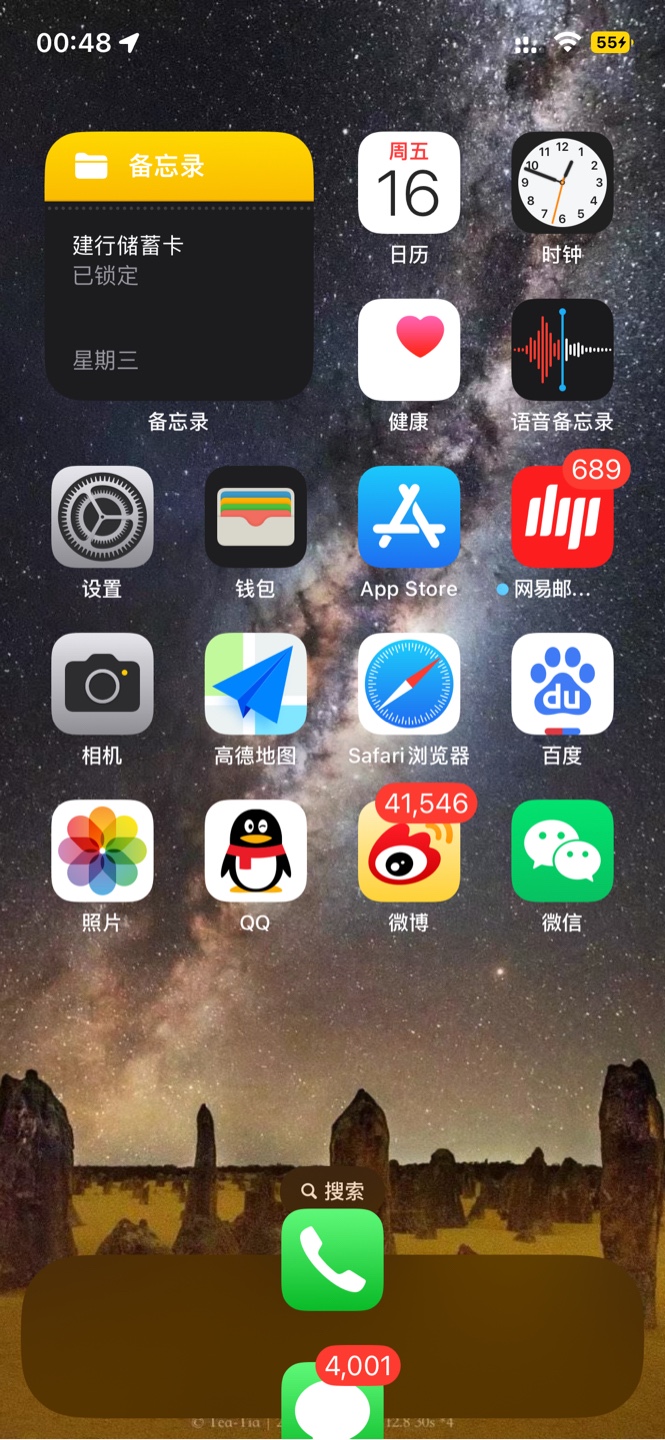Open 设置 settings
Image resolution: width=665 pixels, height=1440 pixels.
[102, 517]
